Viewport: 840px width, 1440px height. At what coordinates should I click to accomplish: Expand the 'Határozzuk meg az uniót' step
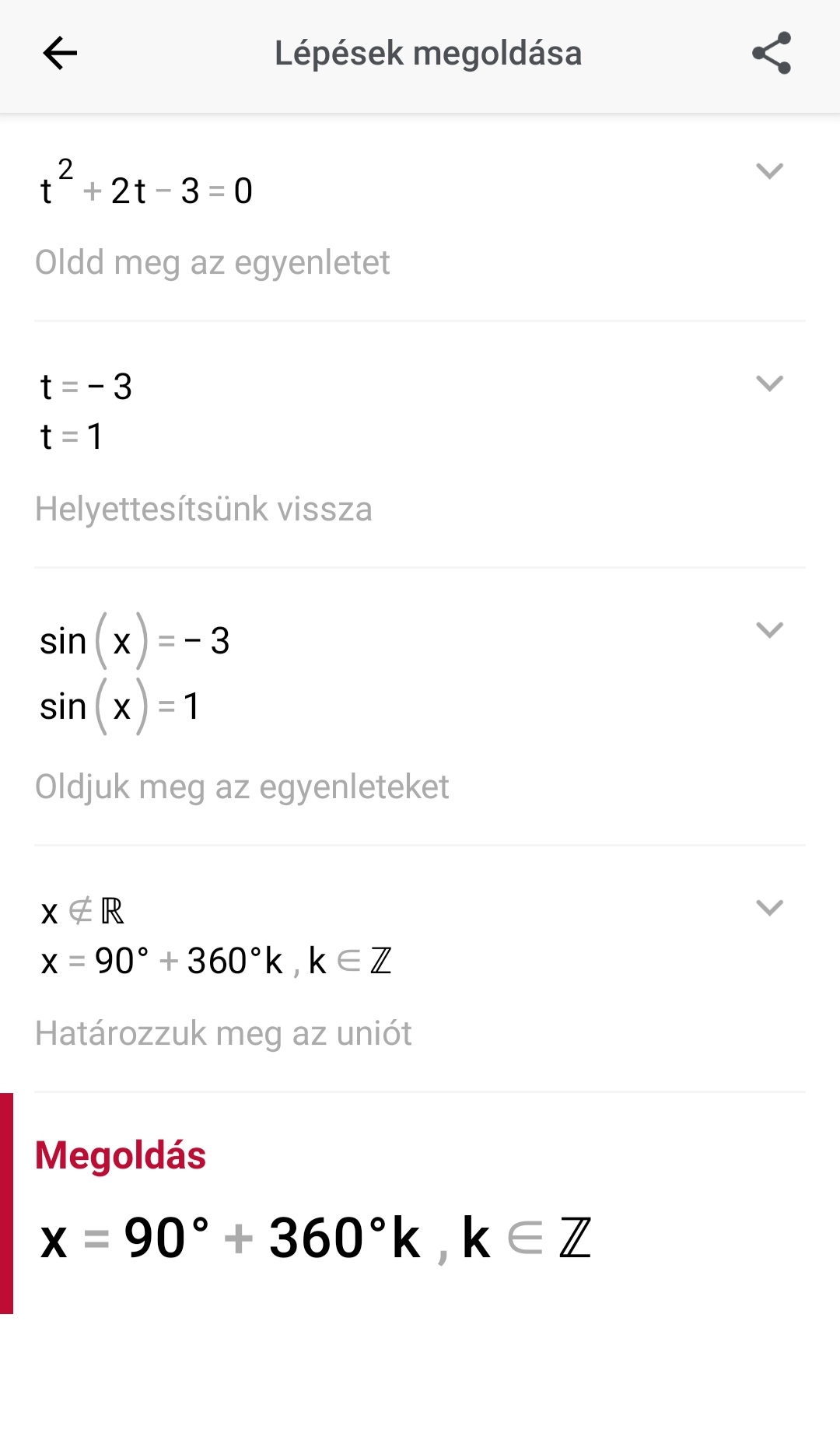[769, 908]
